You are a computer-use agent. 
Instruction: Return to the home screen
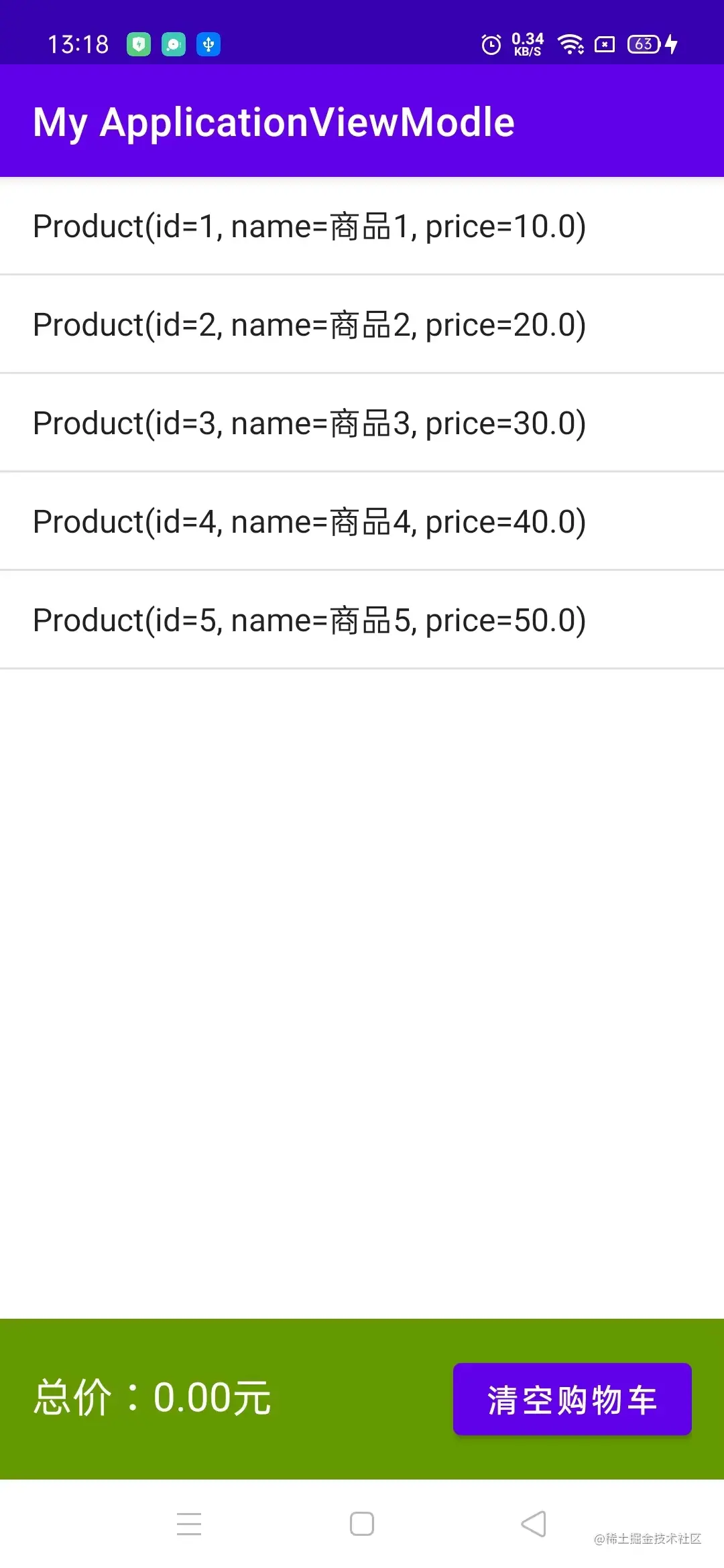point(362,1524)
